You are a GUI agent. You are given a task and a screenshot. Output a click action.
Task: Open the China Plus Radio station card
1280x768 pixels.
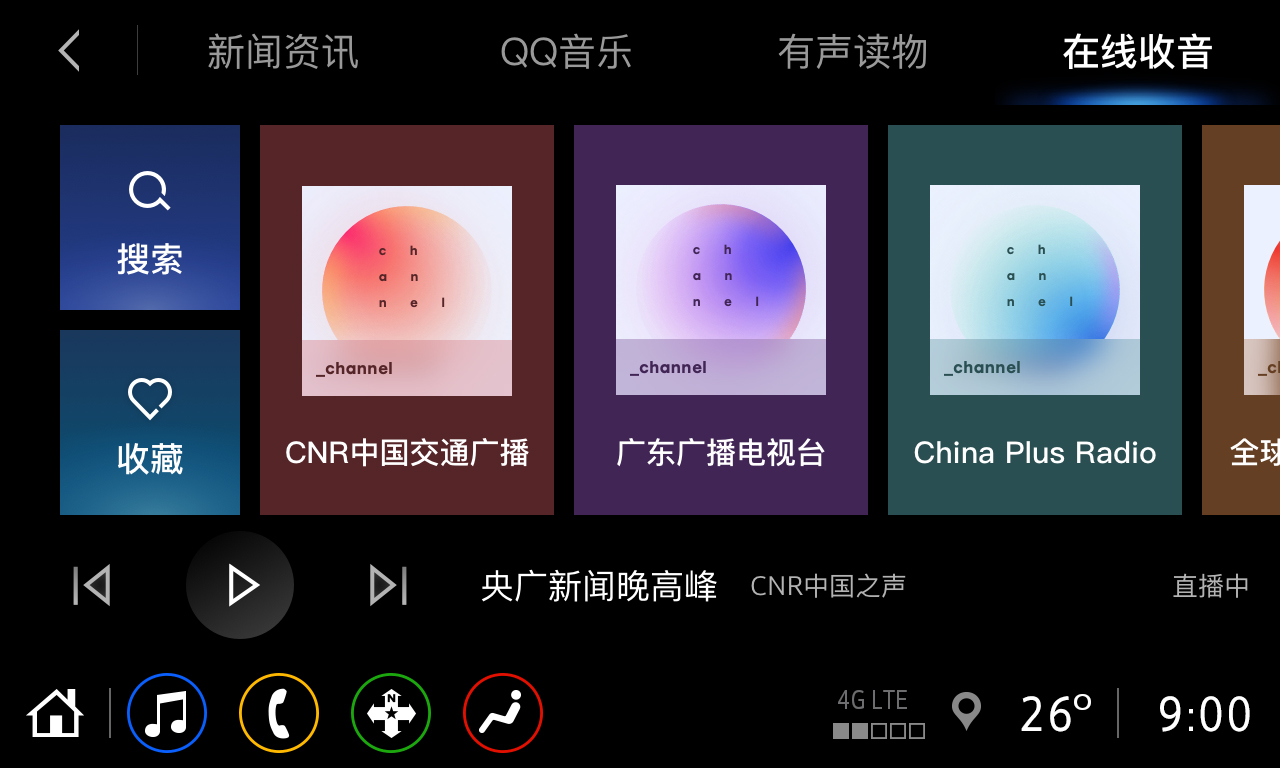click(x=1035, y=320)
